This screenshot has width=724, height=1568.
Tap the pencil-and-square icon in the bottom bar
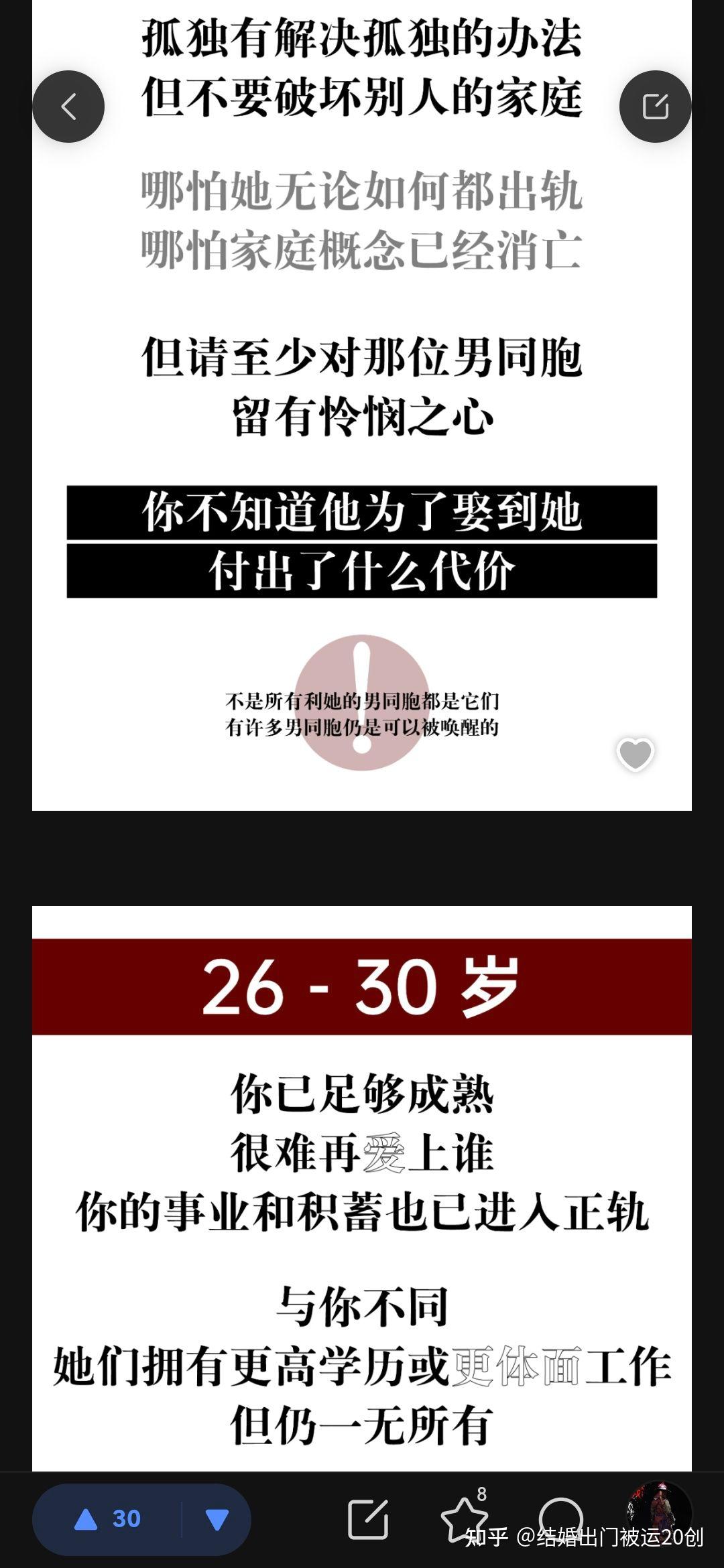click(368, 1518)
